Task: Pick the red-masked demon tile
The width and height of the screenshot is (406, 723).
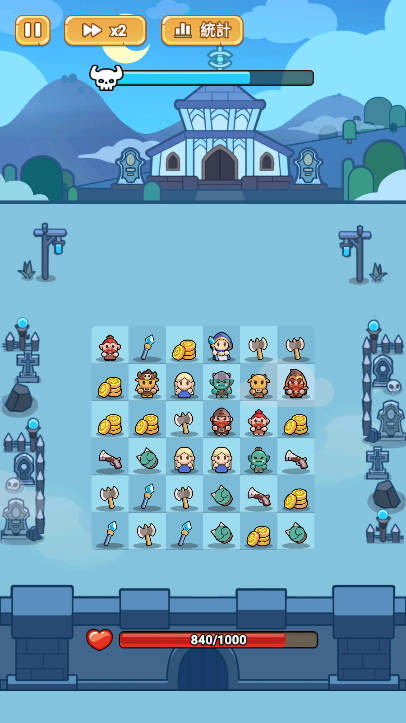Action: coord(295,384)
